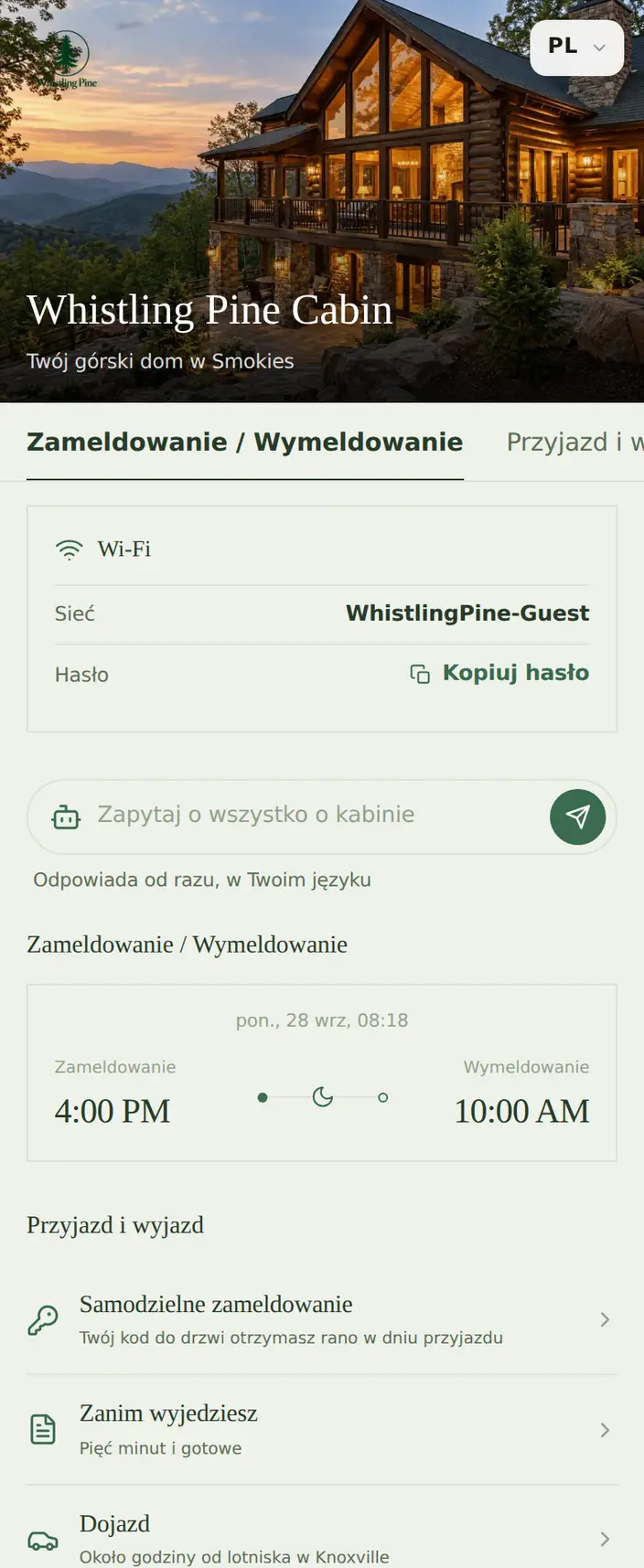Copy the Wi-Fi password with Kopiuj hasło
The image size is (644, 1568).
(x=499, y=673)
